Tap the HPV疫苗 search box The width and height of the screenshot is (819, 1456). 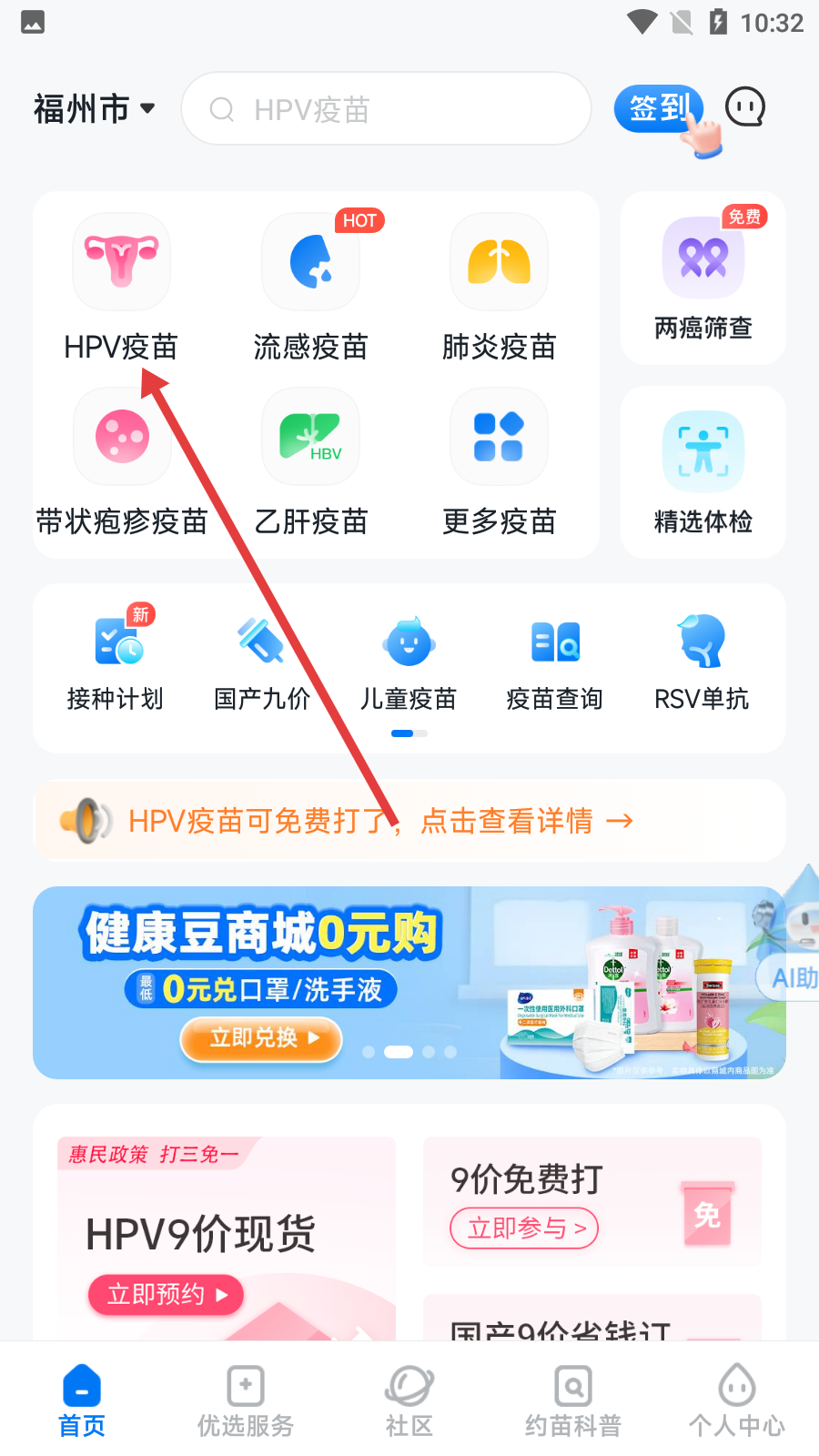pos(386,109)
